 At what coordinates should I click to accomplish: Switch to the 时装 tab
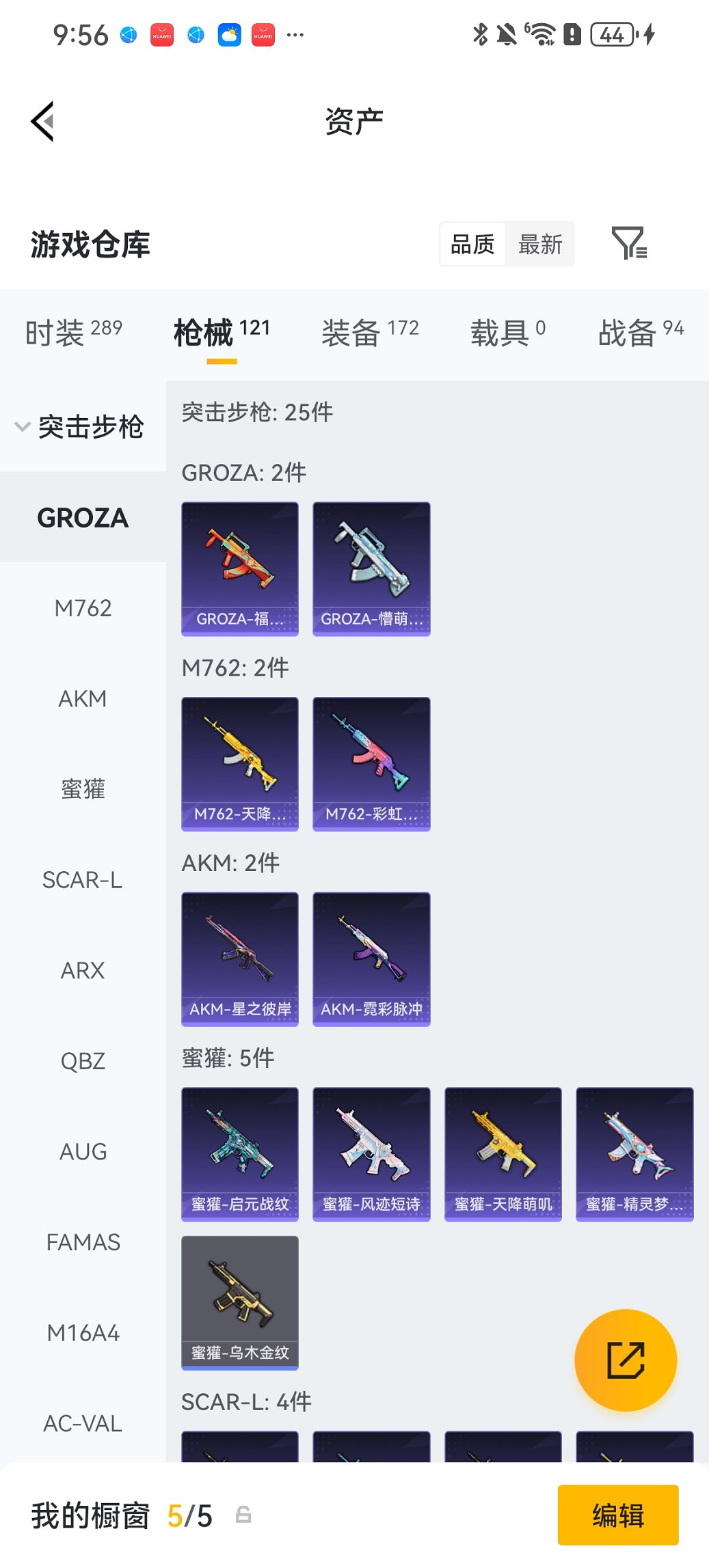[73, 333]
